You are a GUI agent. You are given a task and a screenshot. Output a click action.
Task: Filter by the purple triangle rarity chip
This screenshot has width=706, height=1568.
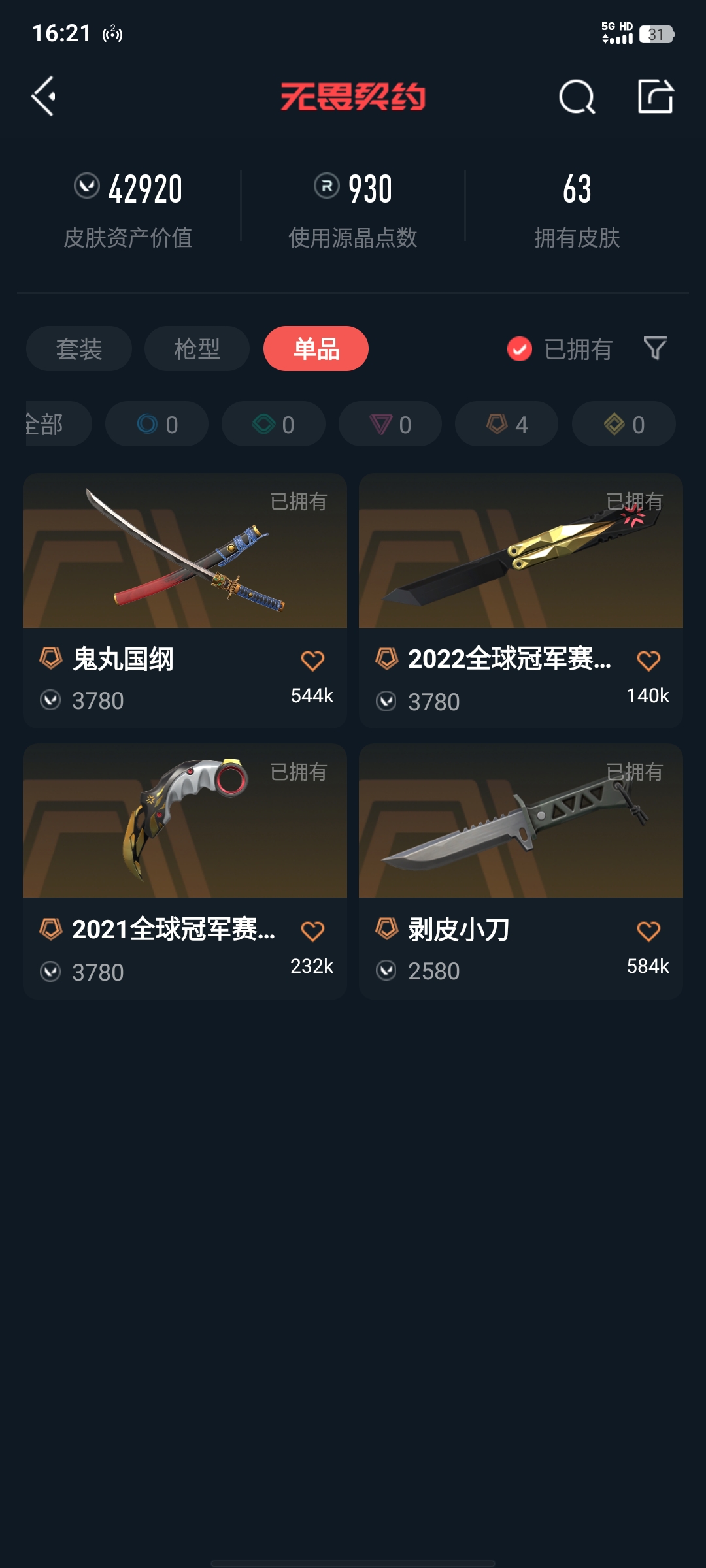(390, 425)
